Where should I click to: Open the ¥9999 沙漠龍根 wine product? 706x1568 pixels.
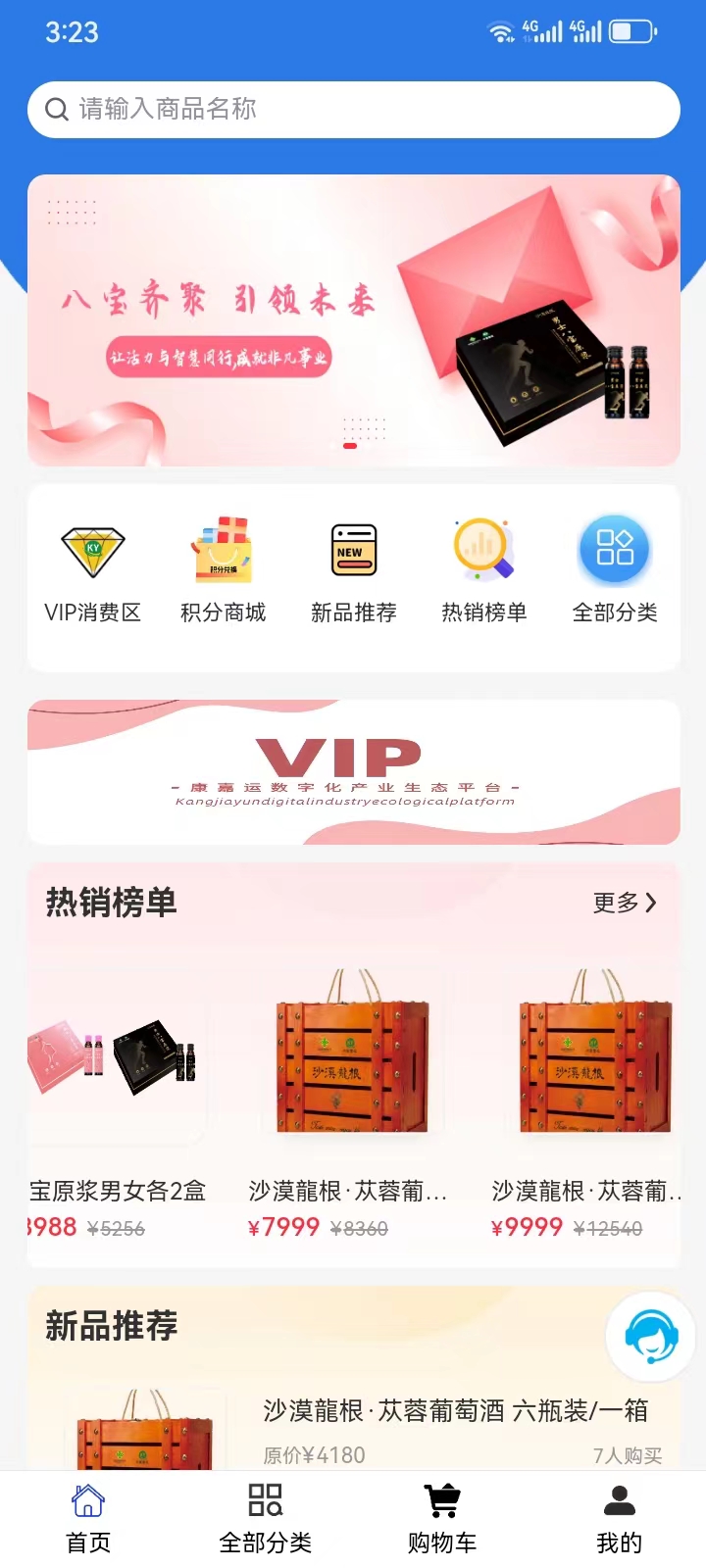[591, 1098]
